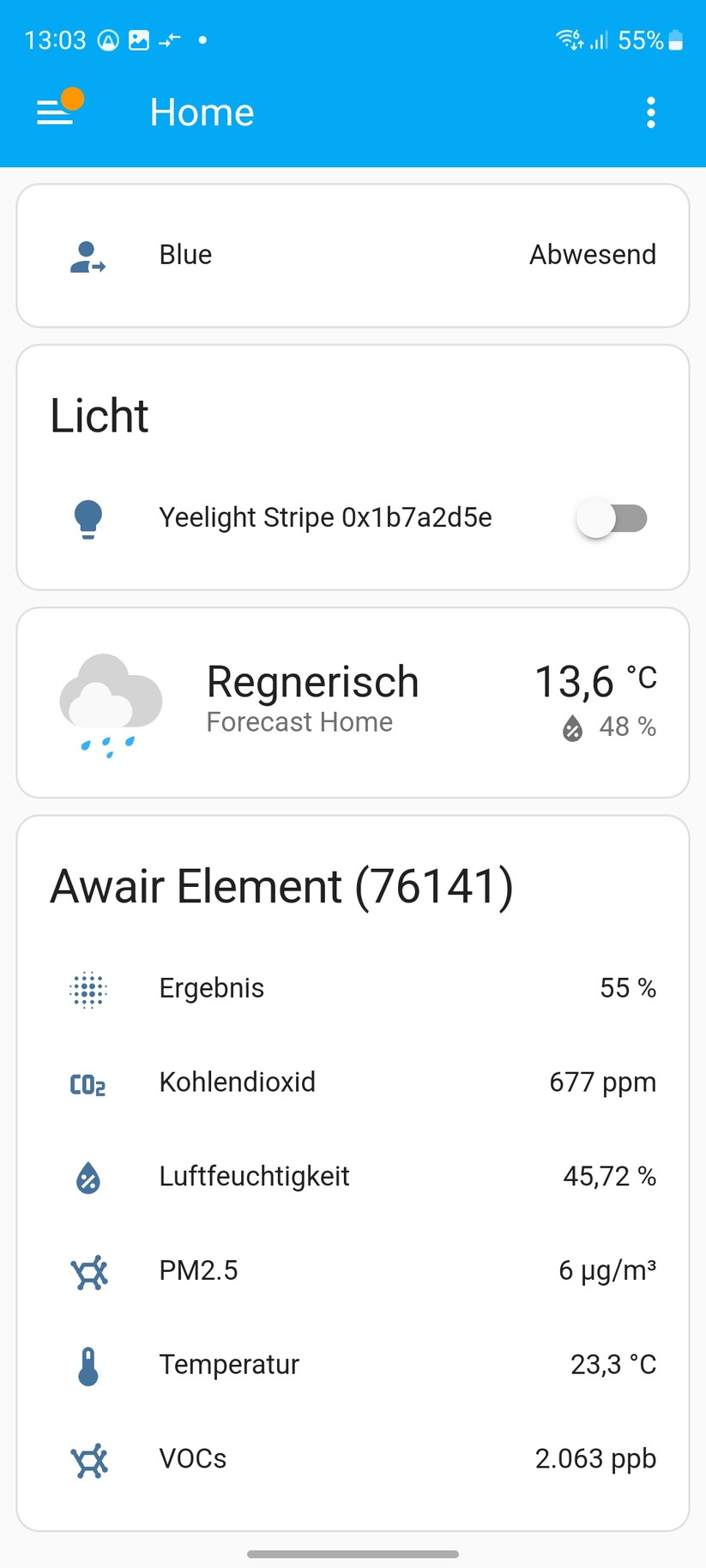Select the Blue person presence icon

tap(87, 255)
